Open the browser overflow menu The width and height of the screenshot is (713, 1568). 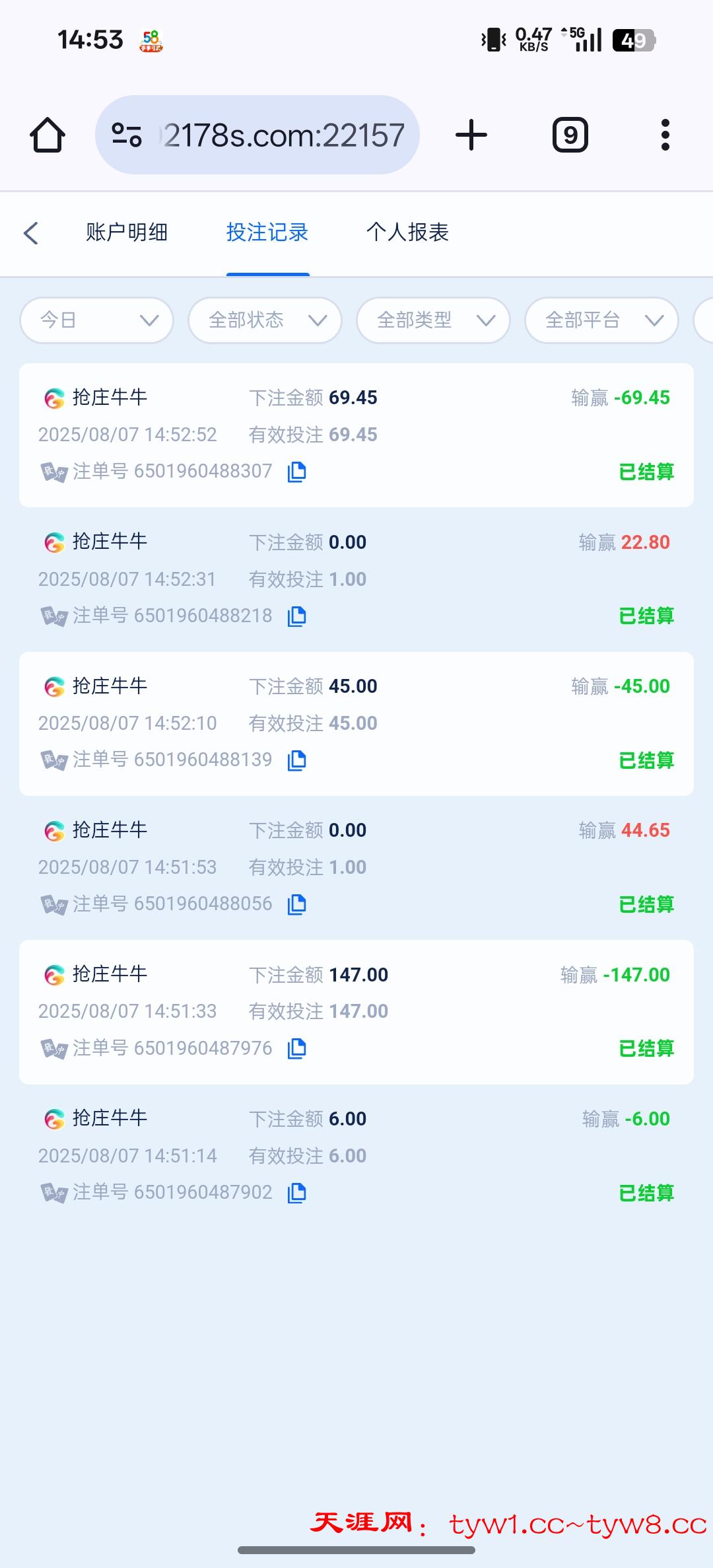tap(665, 135)
